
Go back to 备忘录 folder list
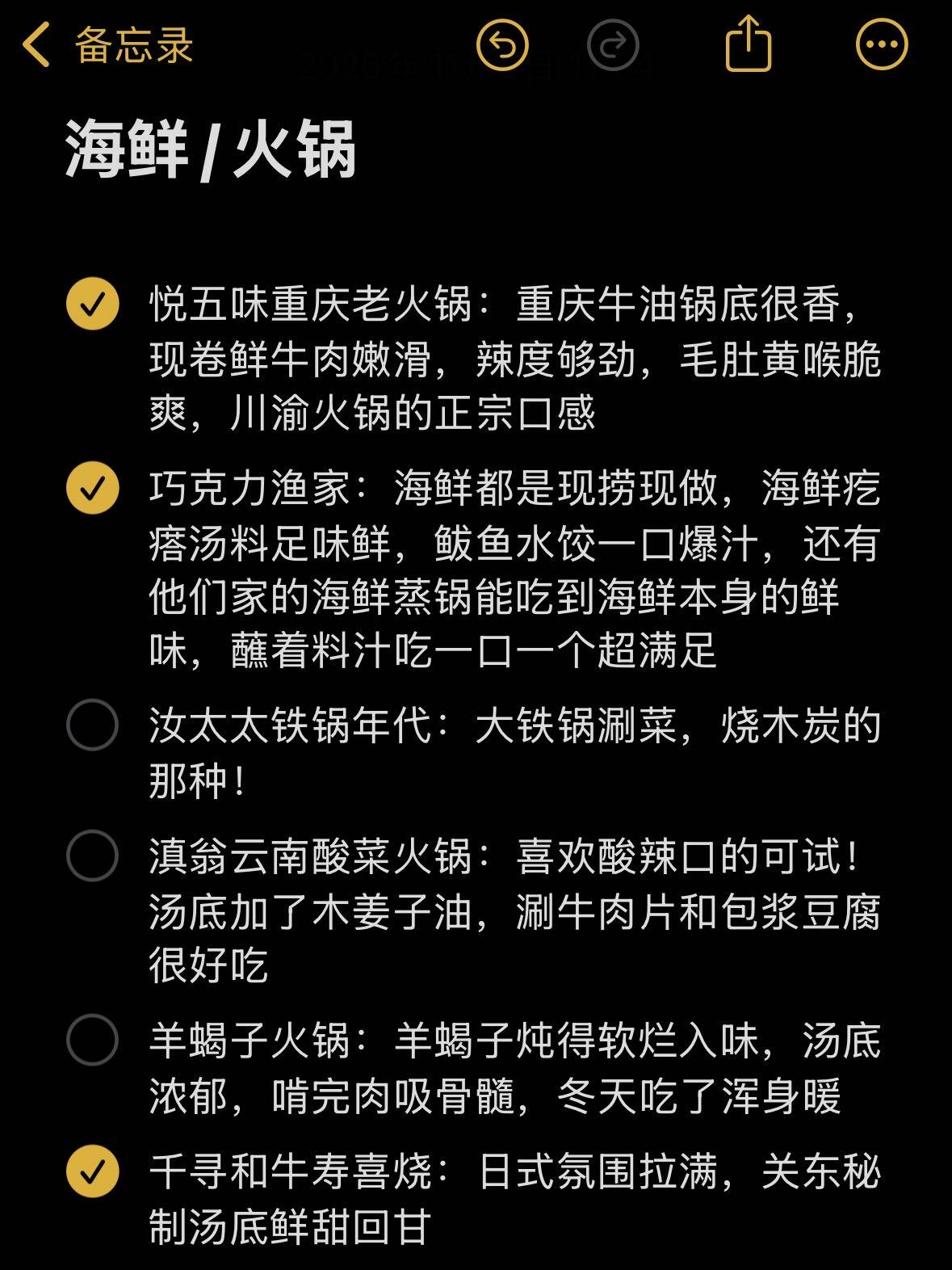(x=108, y=44)
